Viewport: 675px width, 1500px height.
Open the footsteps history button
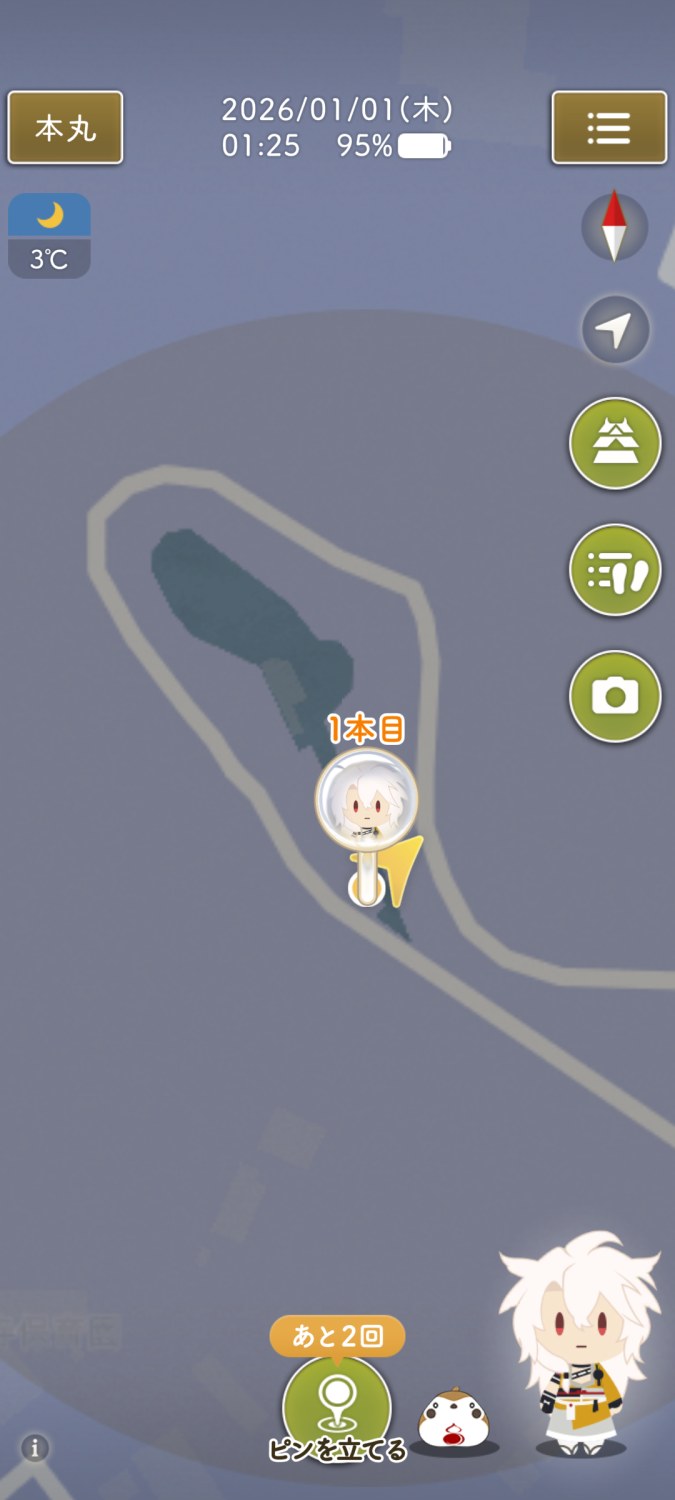coord(615,570)
